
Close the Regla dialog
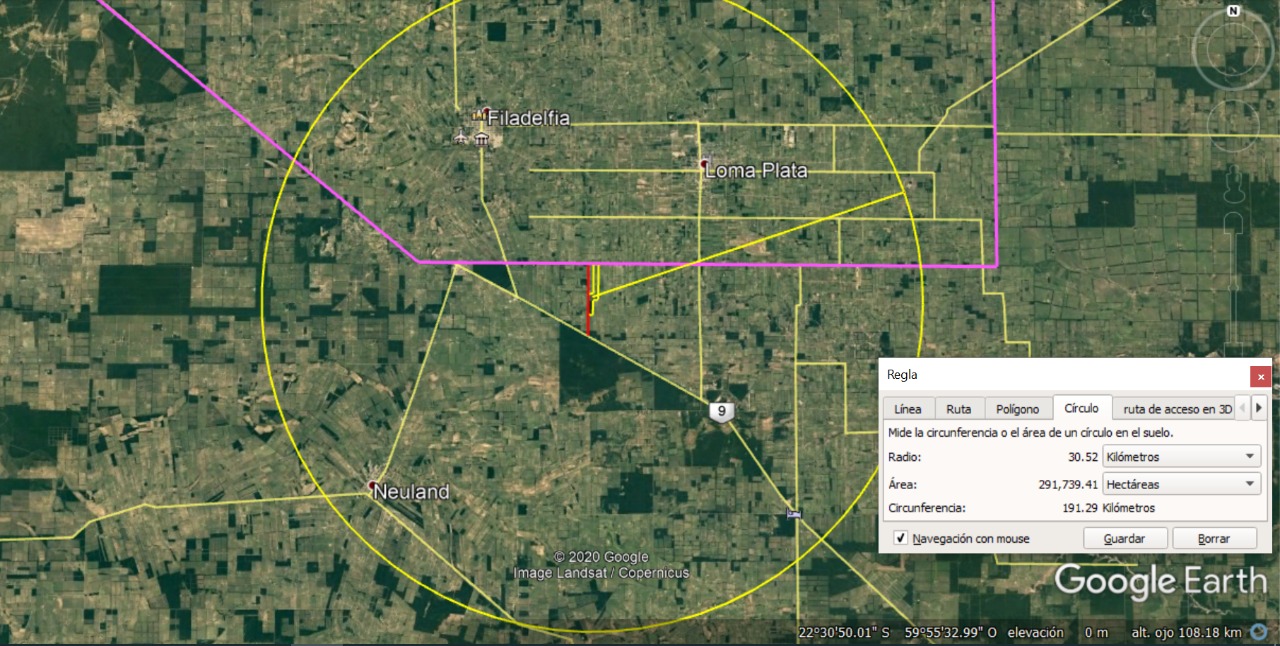[x=1260, y=376]
